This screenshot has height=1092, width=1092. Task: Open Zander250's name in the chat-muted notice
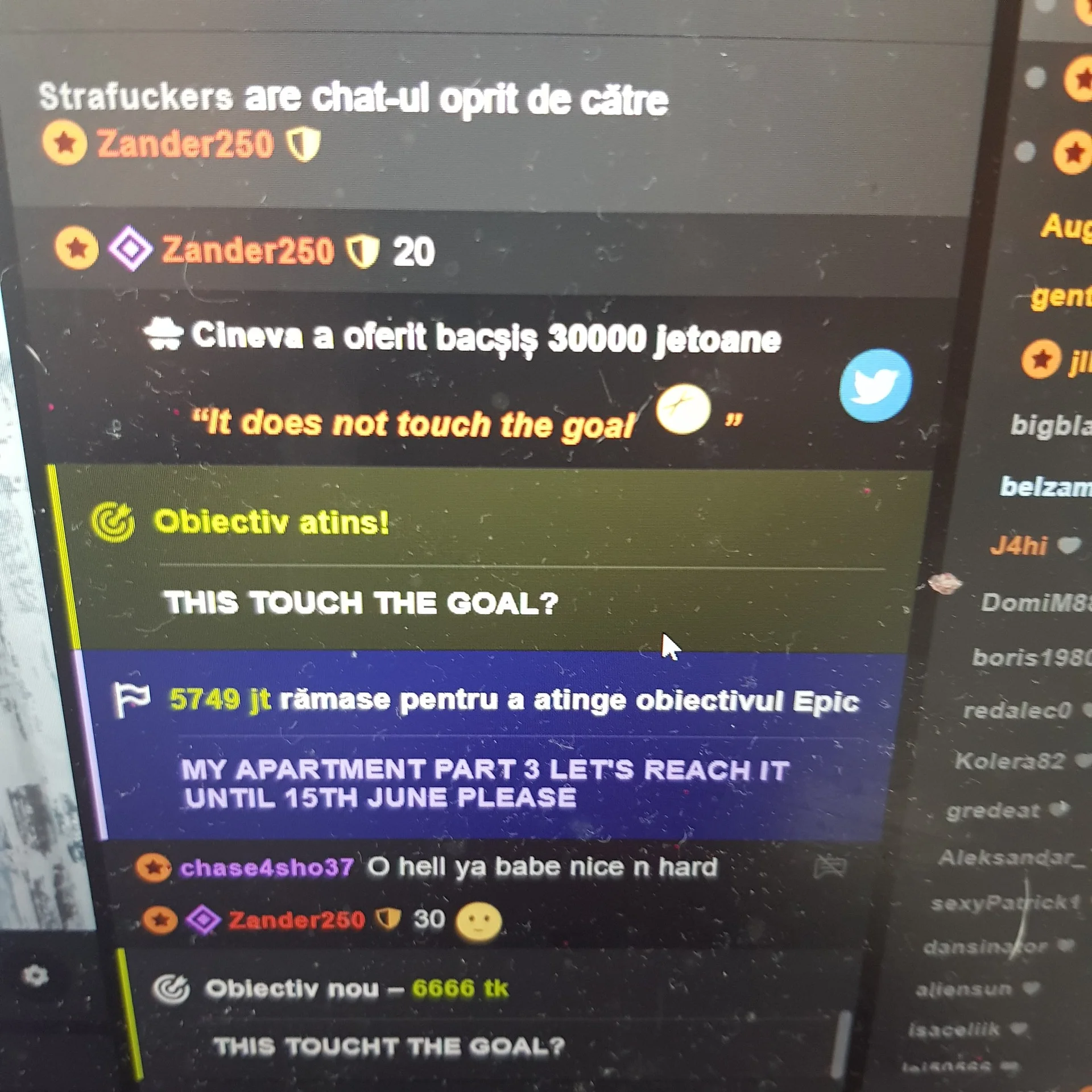click(185, 143)
